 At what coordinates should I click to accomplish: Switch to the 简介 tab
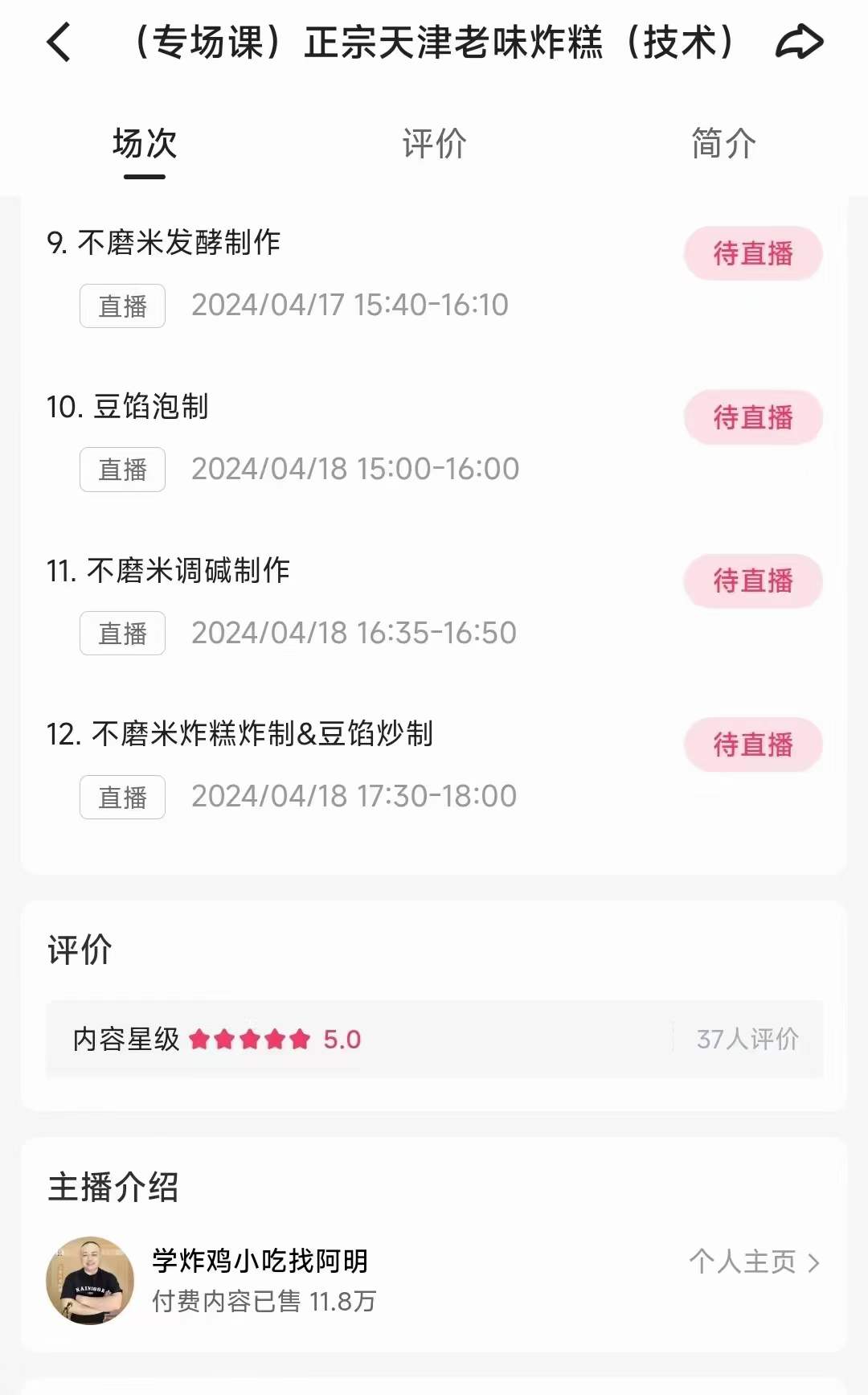pos(721,145)
